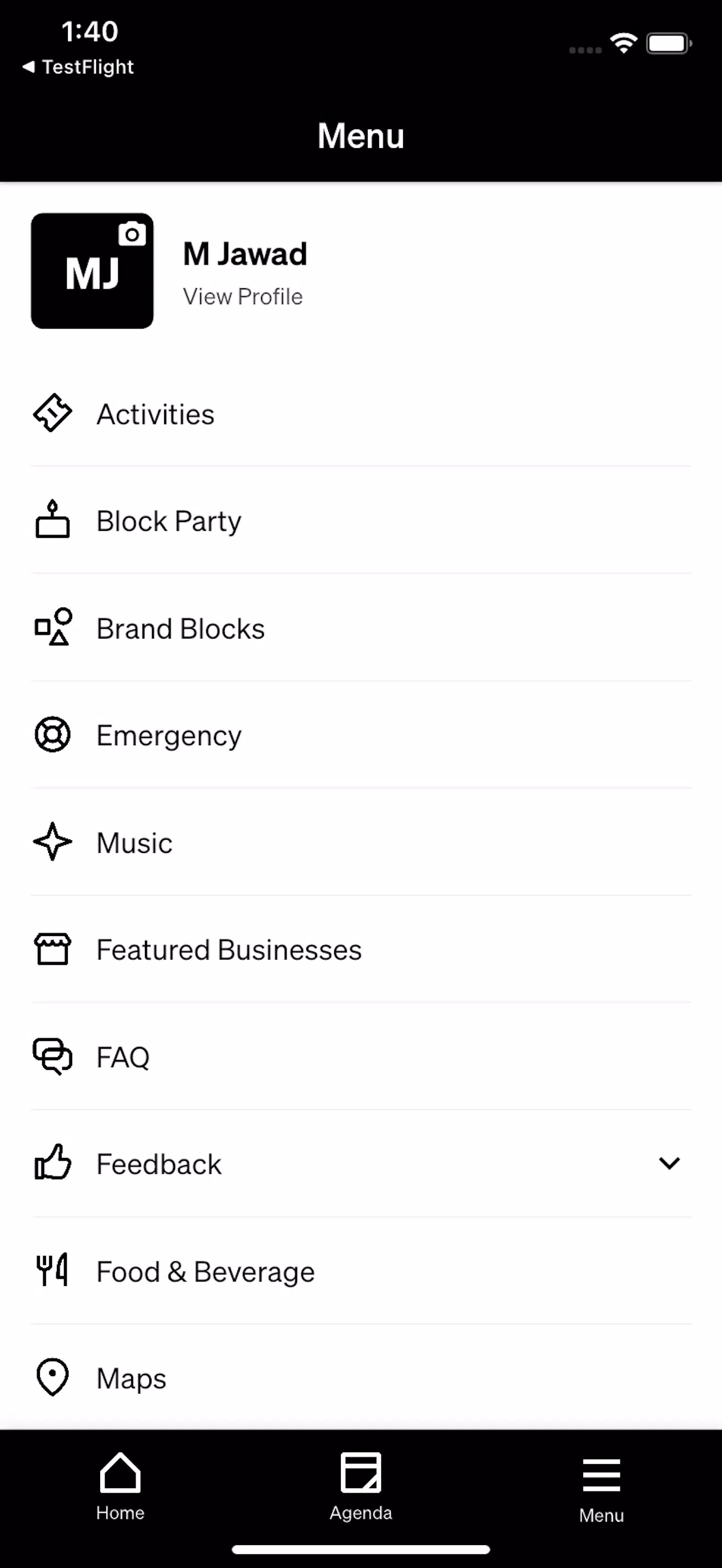Image resolution: width=722 pixels, height=1568 pixels.
Task: Open the FAQ page
Action: pos(123,1057)
